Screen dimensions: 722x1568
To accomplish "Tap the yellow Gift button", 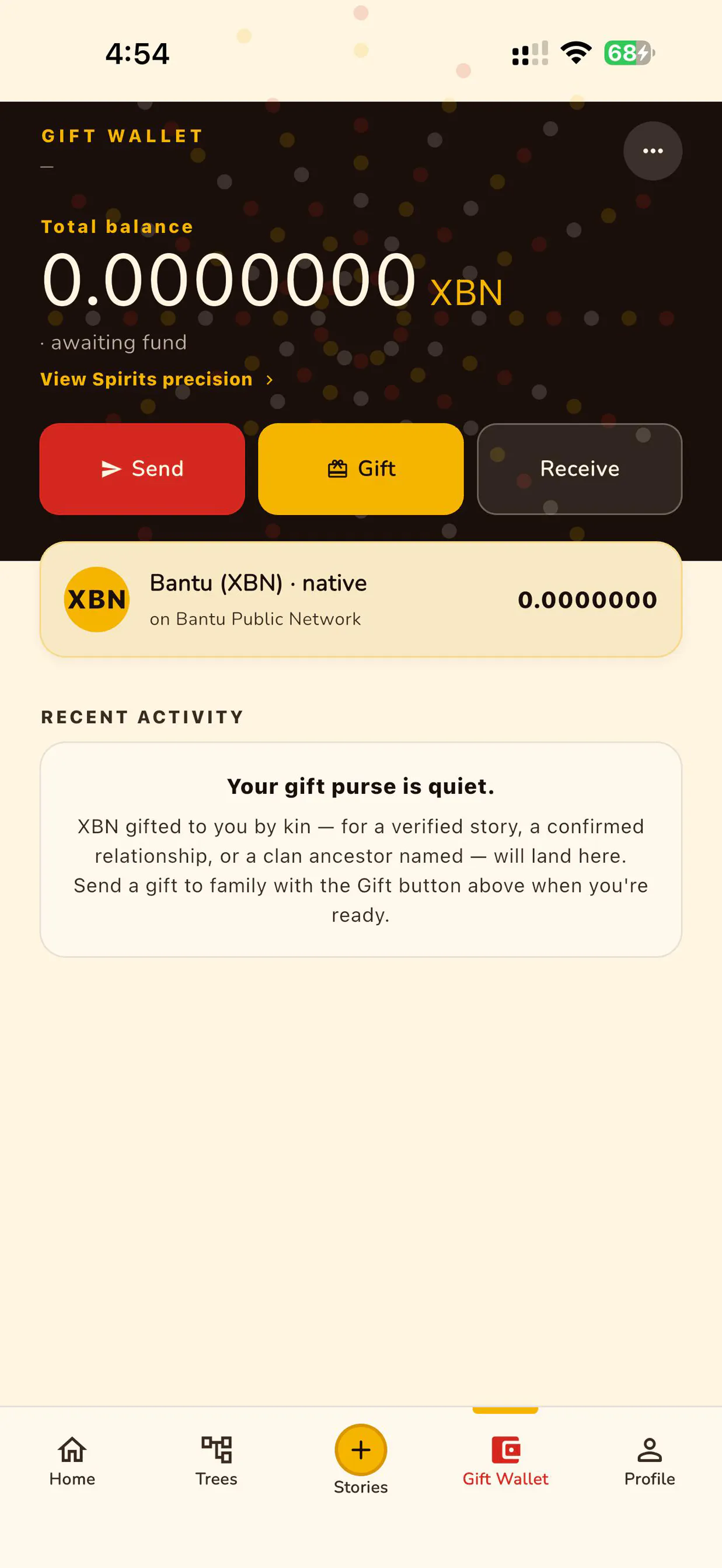I will (x=361, y=468).
